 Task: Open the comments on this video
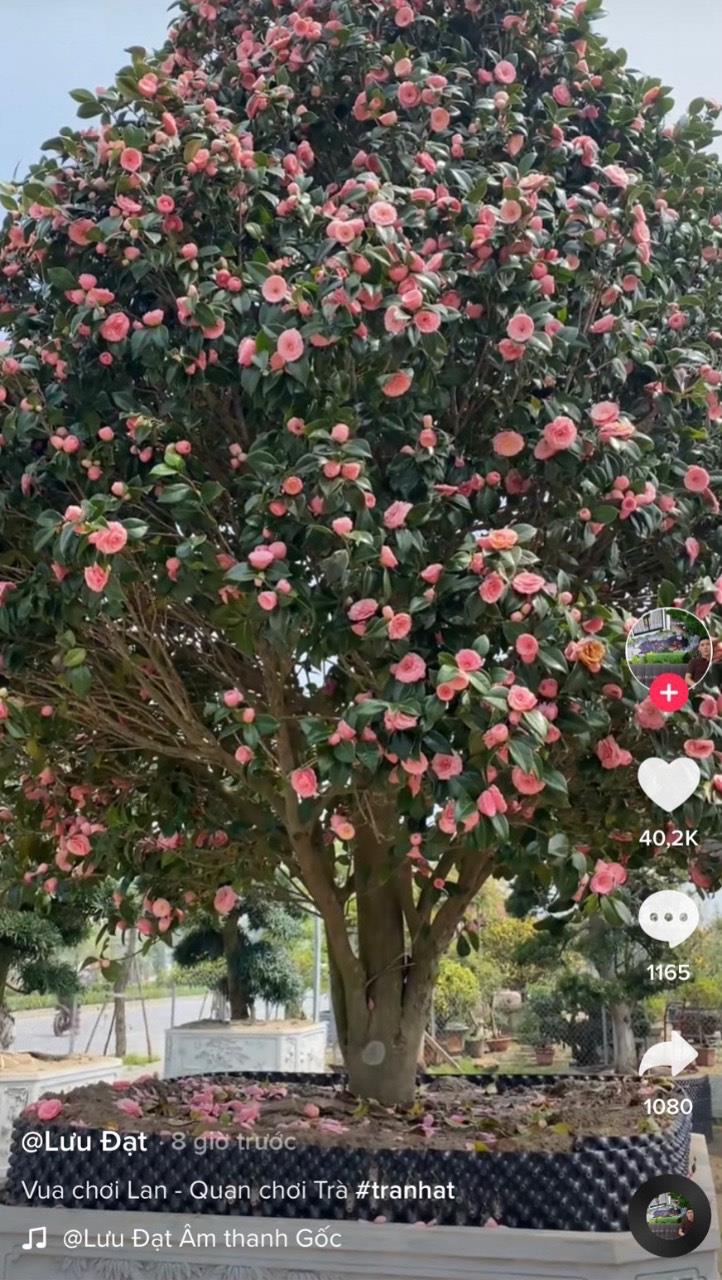(668, 918)
